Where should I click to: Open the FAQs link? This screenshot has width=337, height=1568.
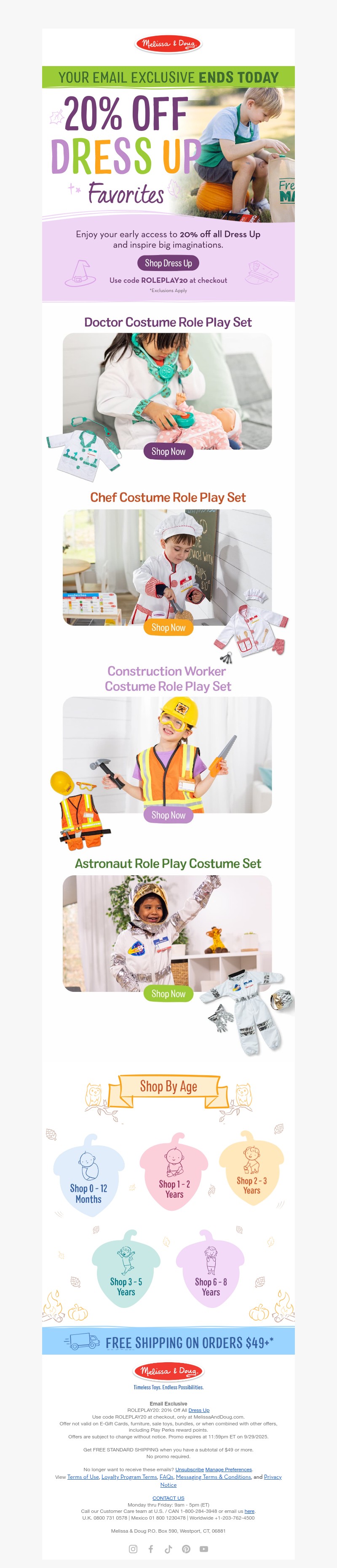pyautogui.click(x=166, y=1477)
